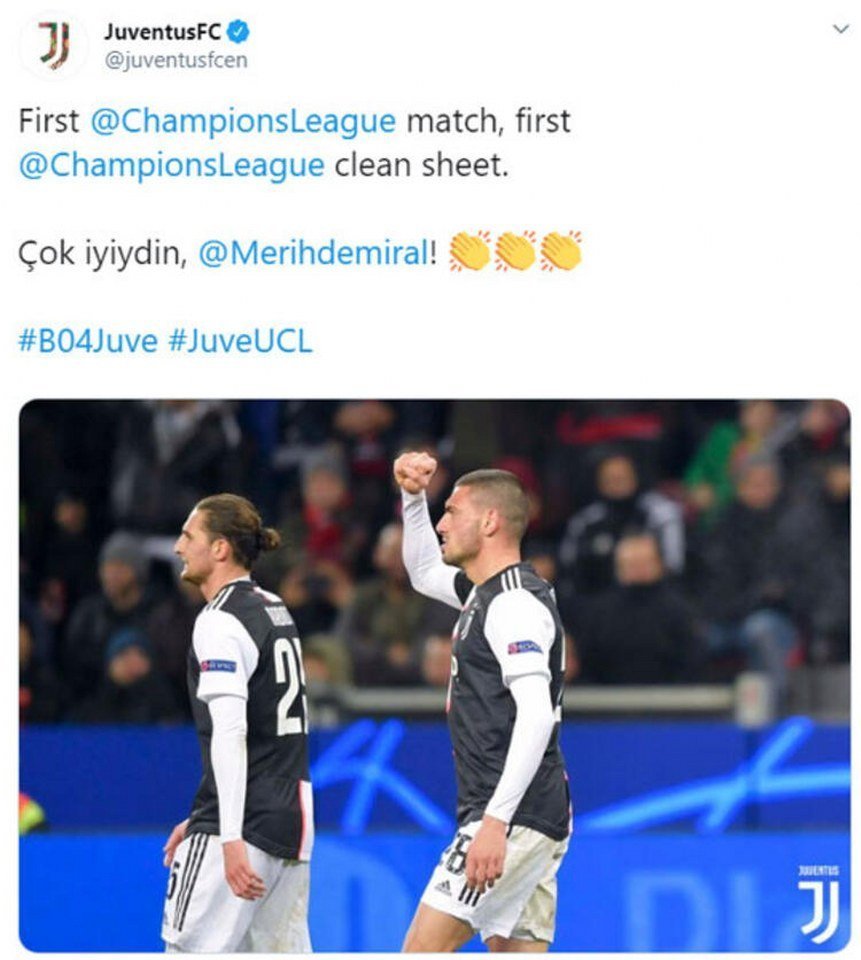The height and width of the screenshot is (960, 861).
Task: Open the @juventusfcen handle
Action: 176,60
